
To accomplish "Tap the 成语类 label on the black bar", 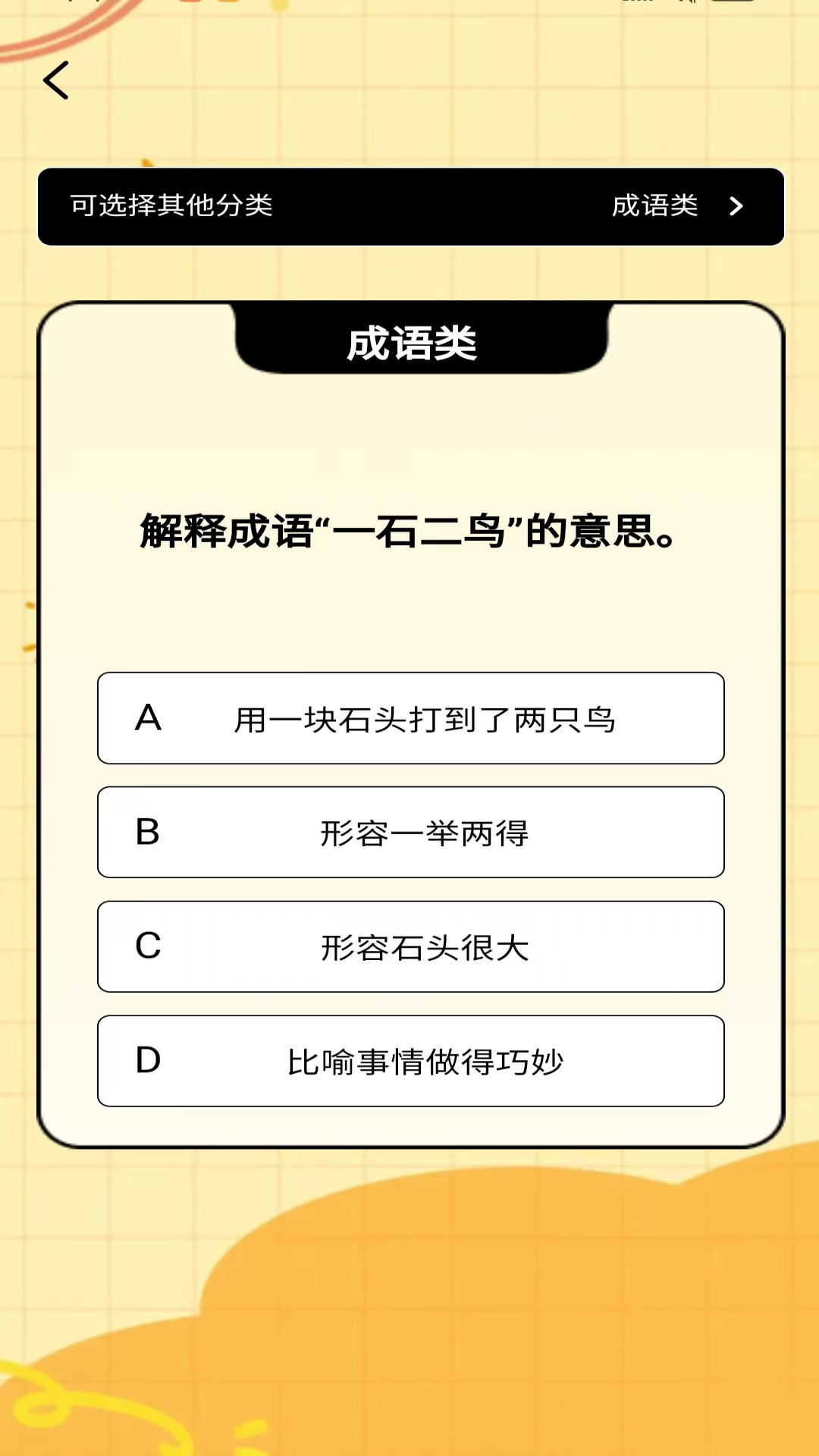I will pyautogui.click(x=657, y=207).
